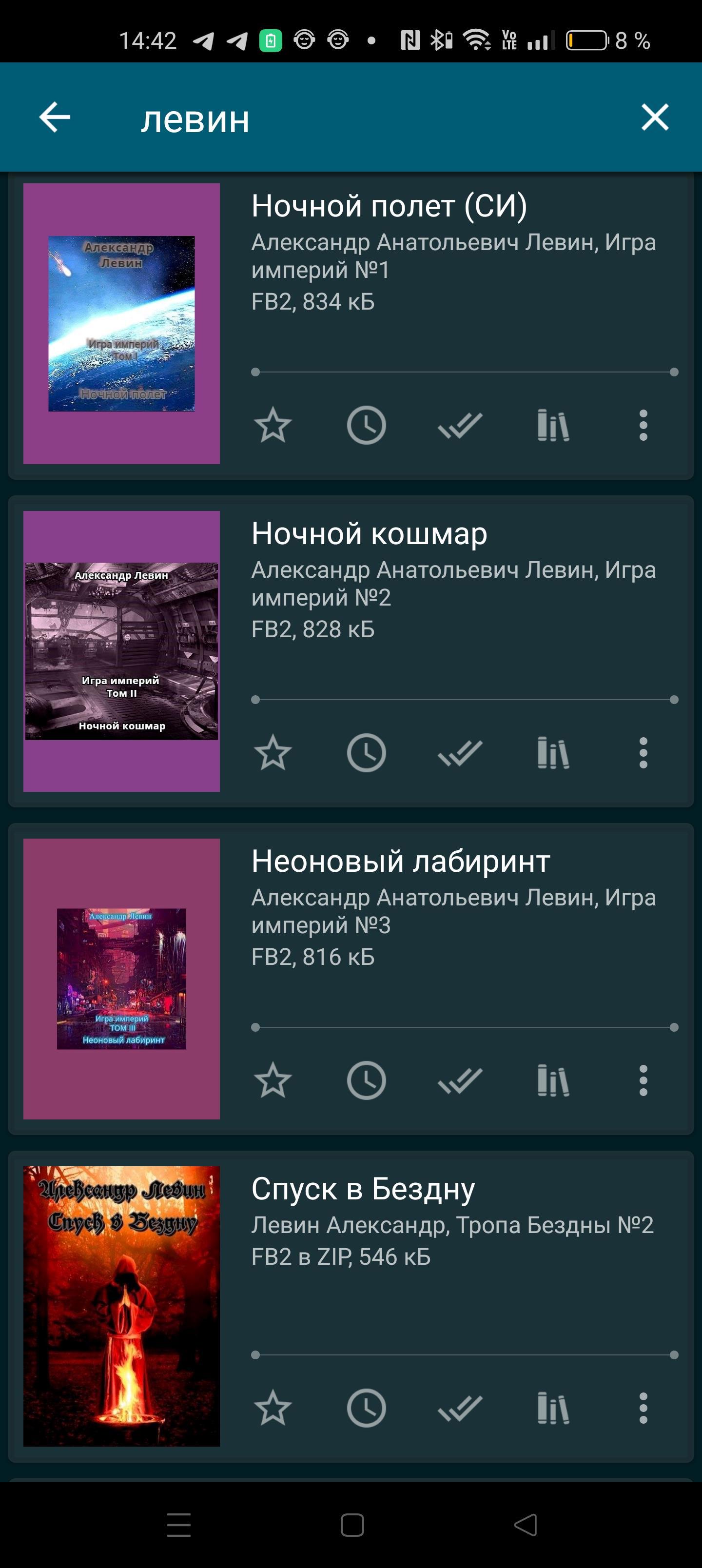This screenshot has width=702, height=1568.
Task: Edit the search field with «левин»
Action: click(365, 118)
